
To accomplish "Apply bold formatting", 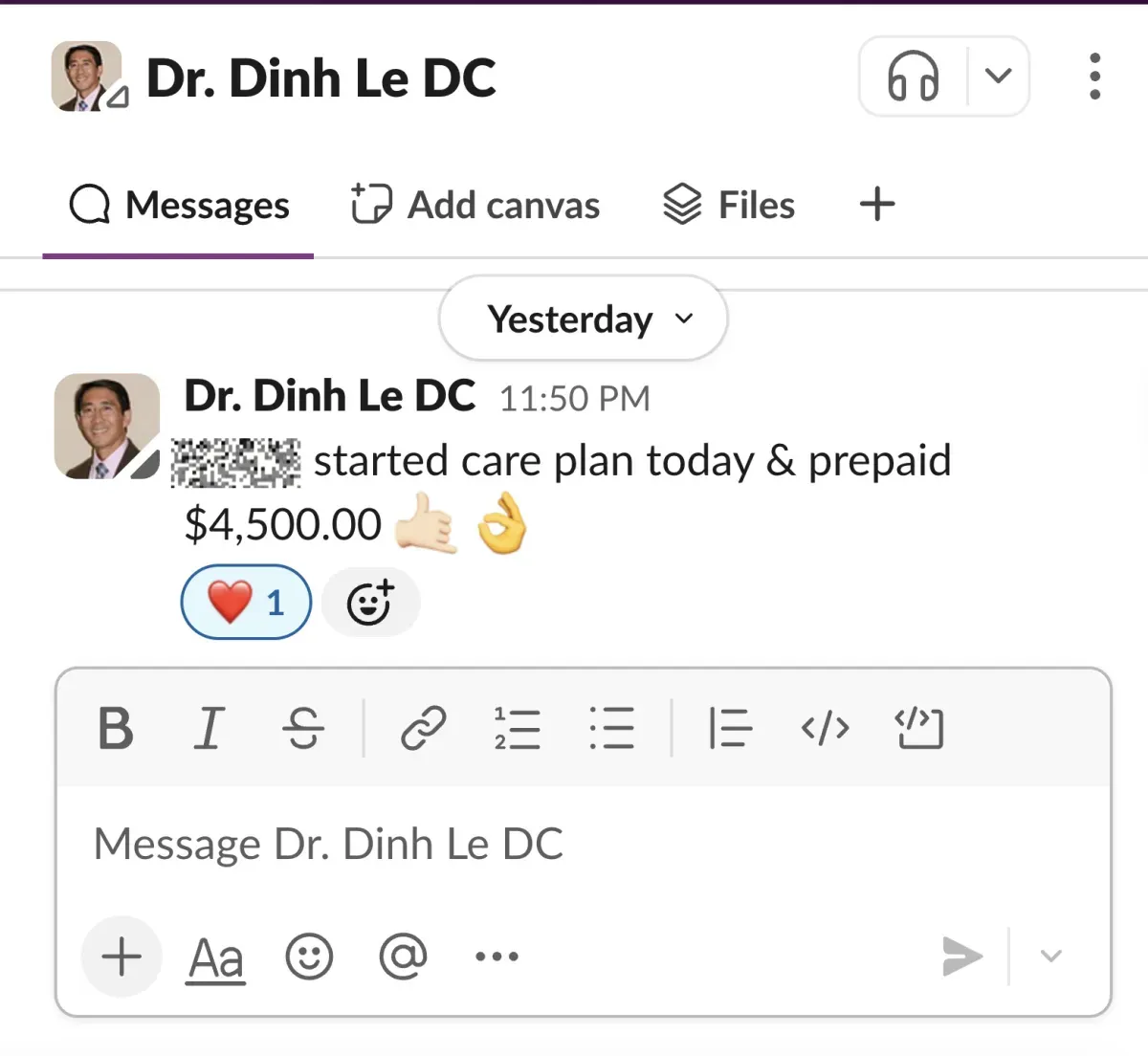I will (116, 729).
